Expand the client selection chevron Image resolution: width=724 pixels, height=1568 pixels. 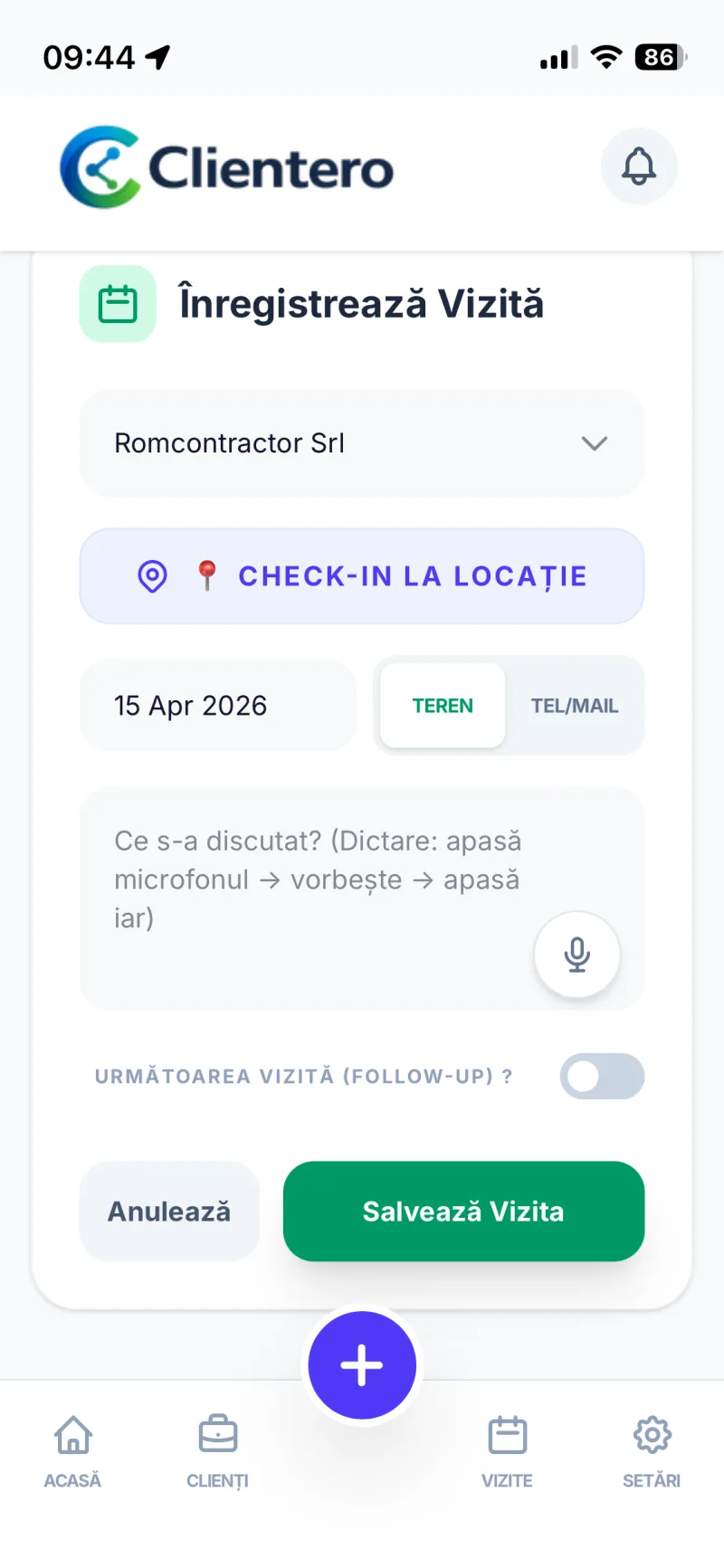pyautogui.click(x=595, y=443)
